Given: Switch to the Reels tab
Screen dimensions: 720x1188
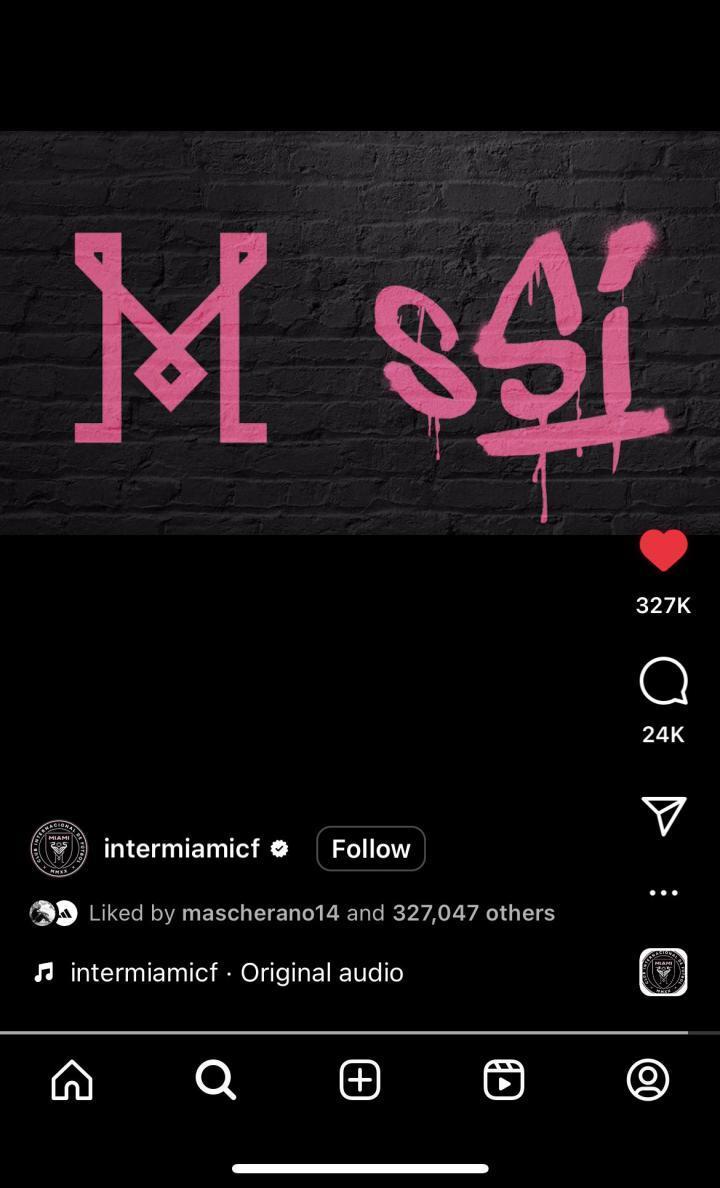Looking at the screenshot, I should (x=504, y=1080).
